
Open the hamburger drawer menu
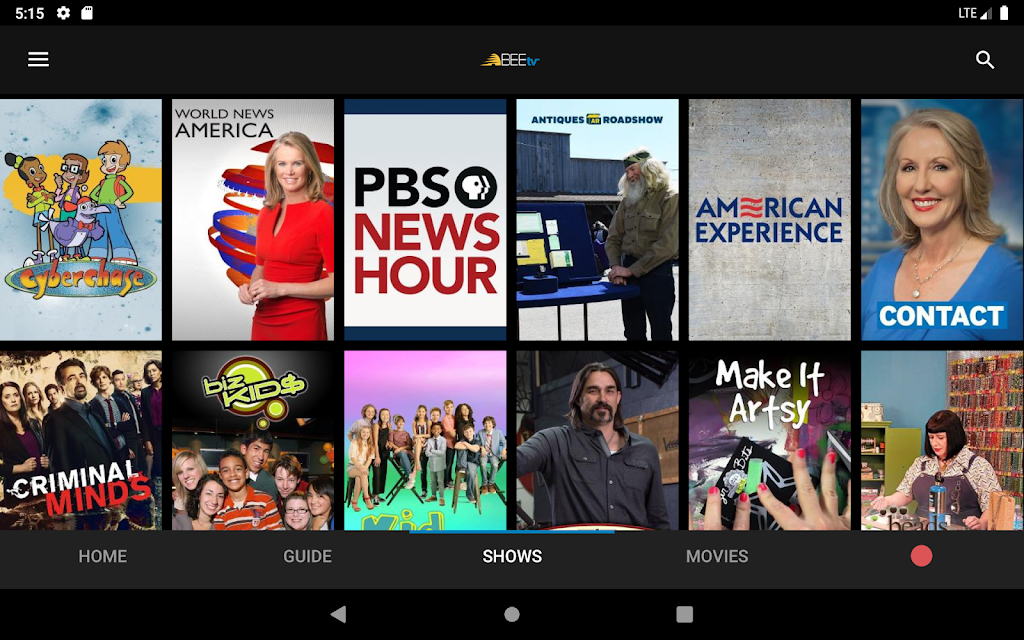(x=38, y=60)
